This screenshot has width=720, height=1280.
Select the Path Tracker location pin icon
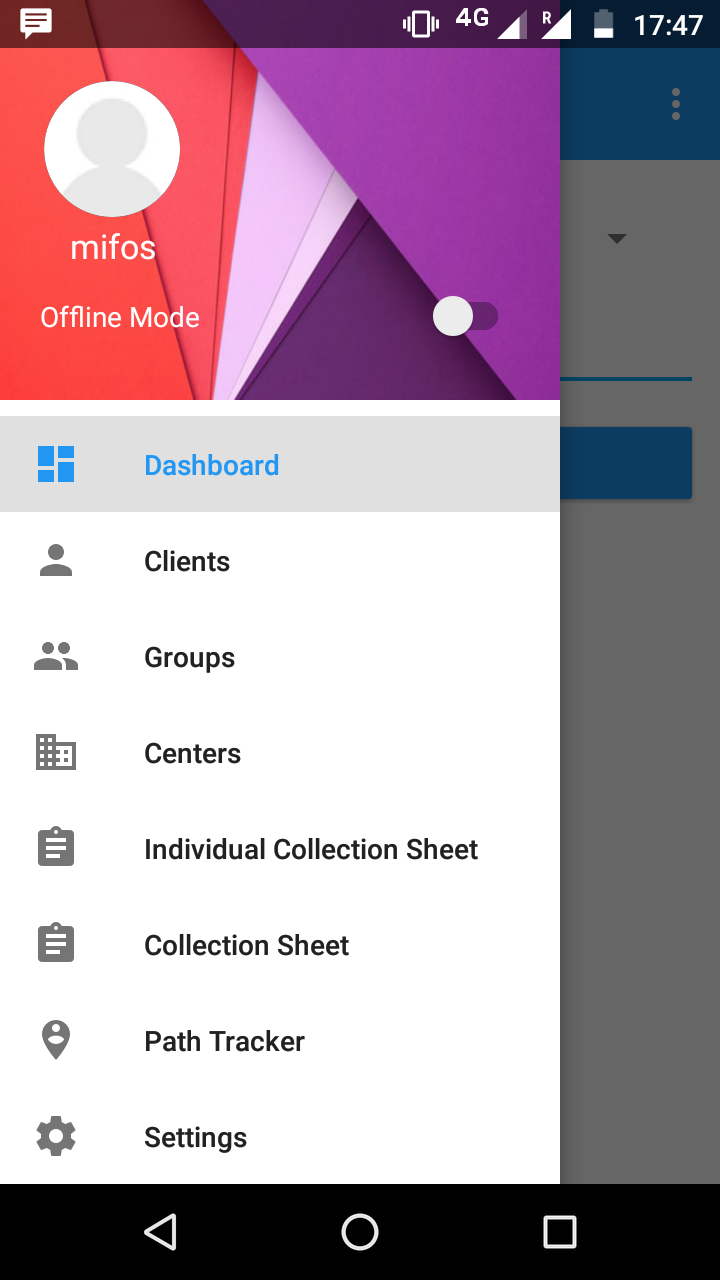pos(56,1039)
